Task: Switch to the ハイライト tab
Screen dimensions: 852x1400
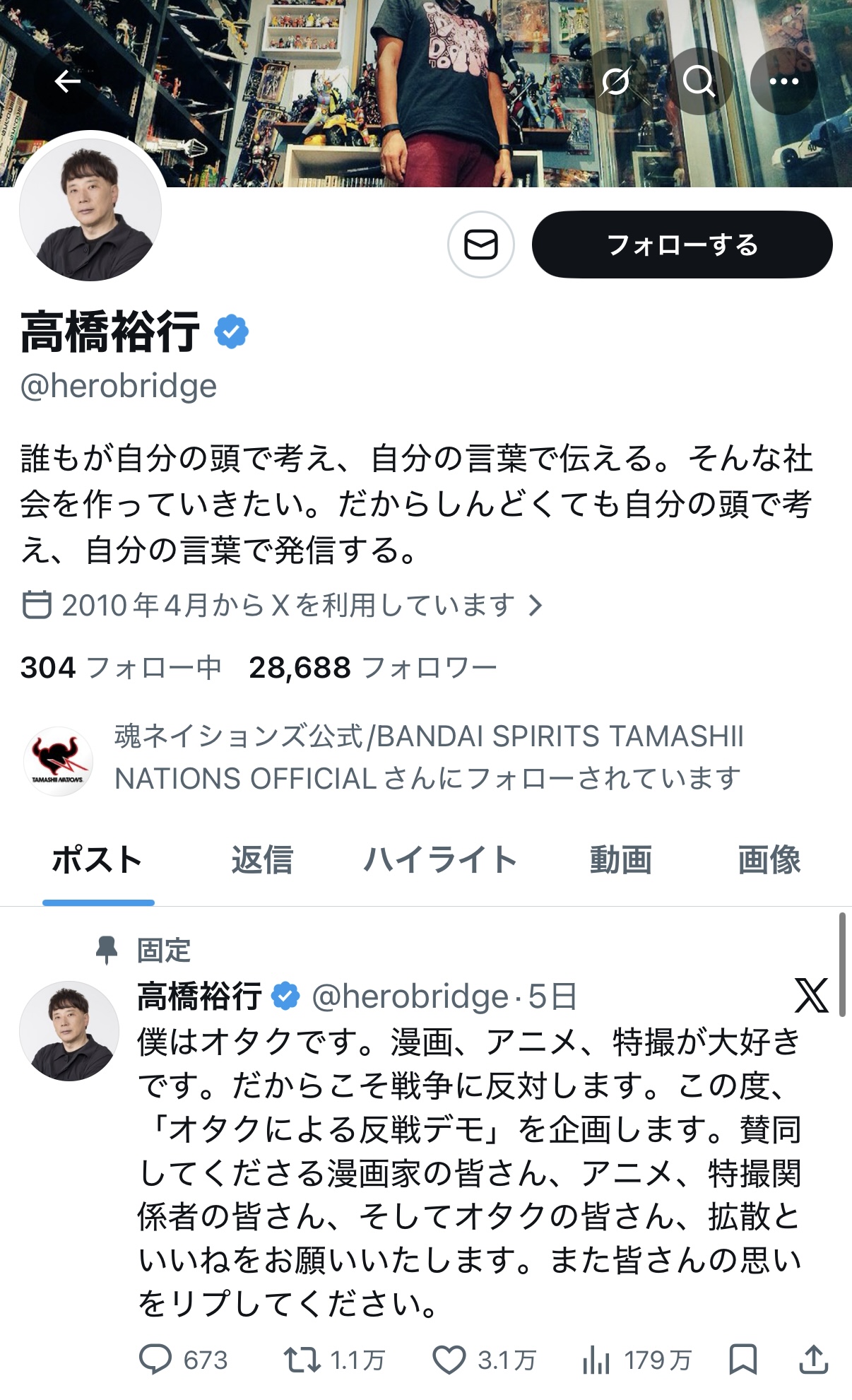Action: pos(441,860)
